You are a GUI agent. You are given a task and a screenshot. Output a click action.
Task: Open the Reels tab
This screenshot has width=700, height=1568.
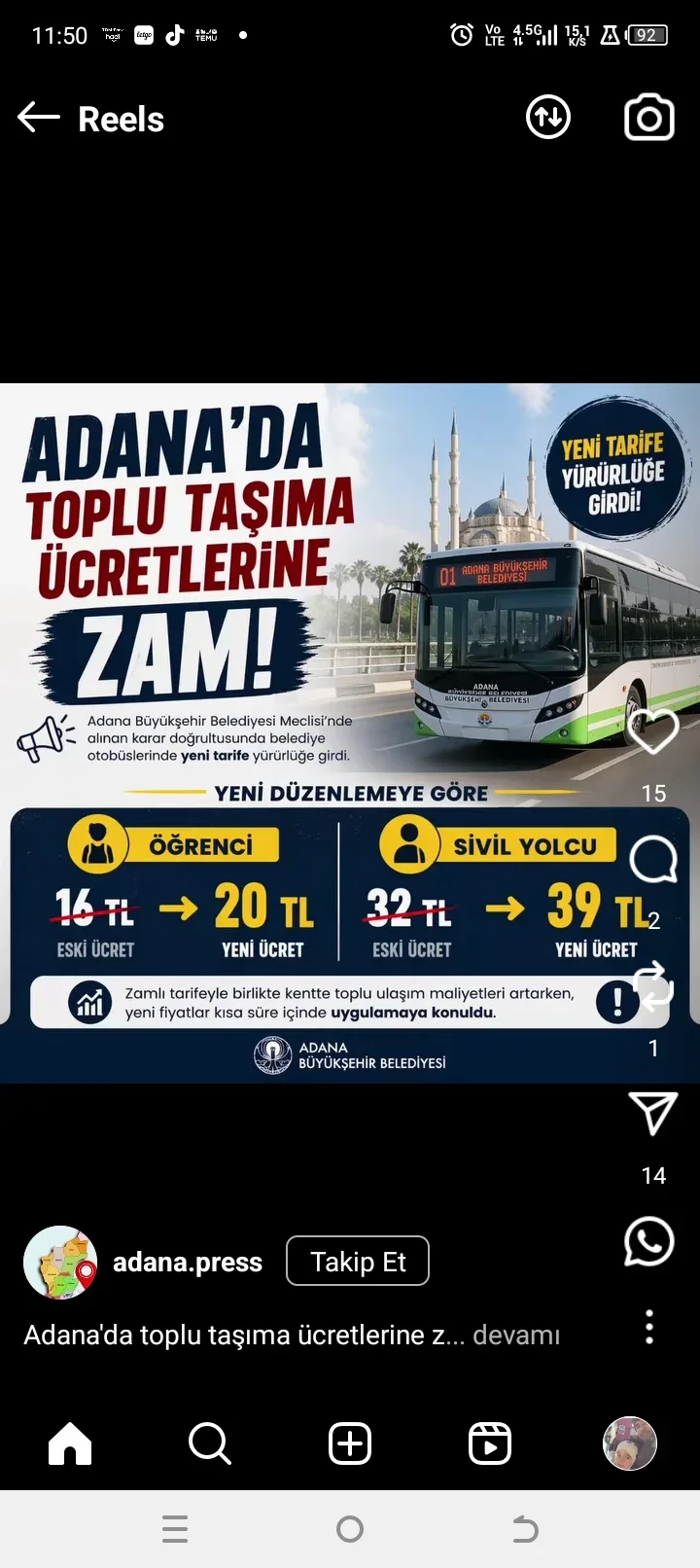pos(490,1443)
